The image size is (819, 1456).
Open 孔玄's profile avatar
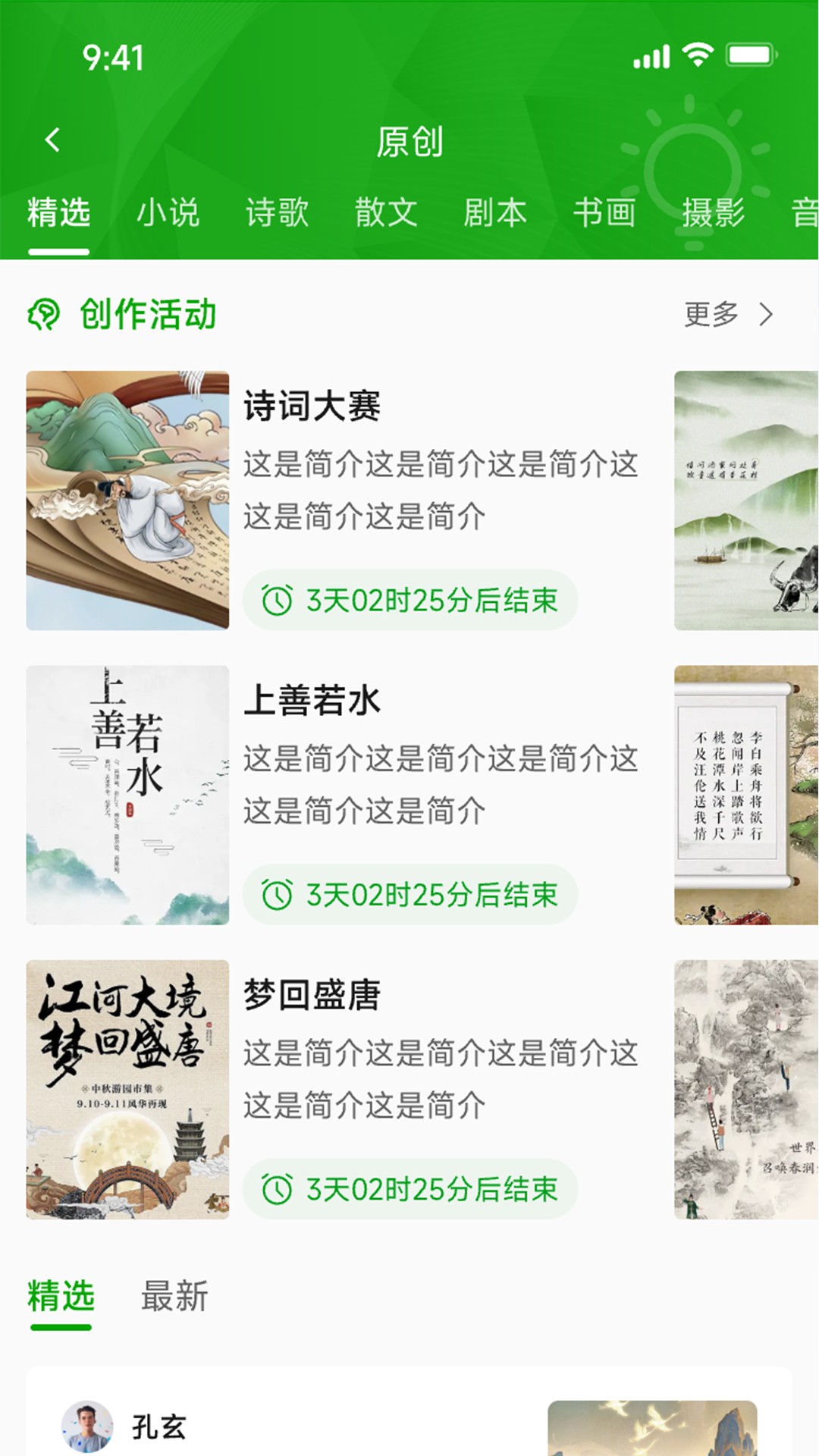coord(87,1426)
